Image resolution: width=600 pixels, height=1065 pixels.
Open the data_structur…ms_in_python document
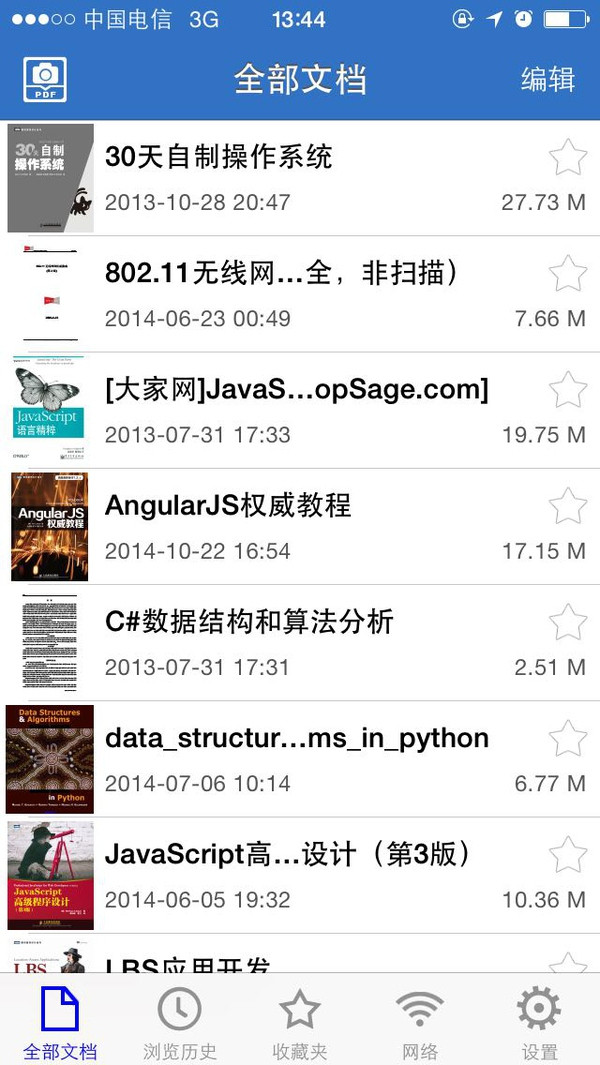296,739
